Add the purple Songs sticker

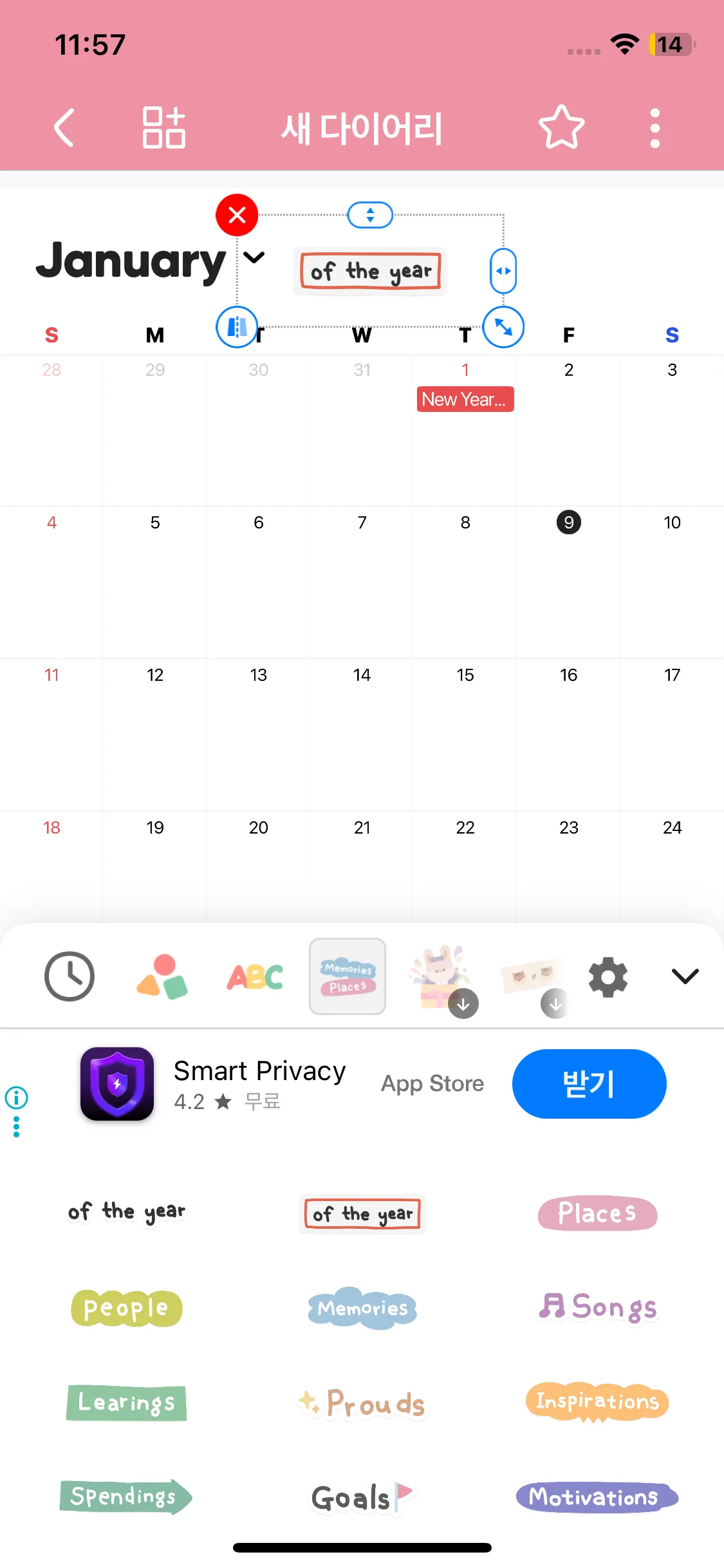pyautogui.click(x=597, y=1308)
